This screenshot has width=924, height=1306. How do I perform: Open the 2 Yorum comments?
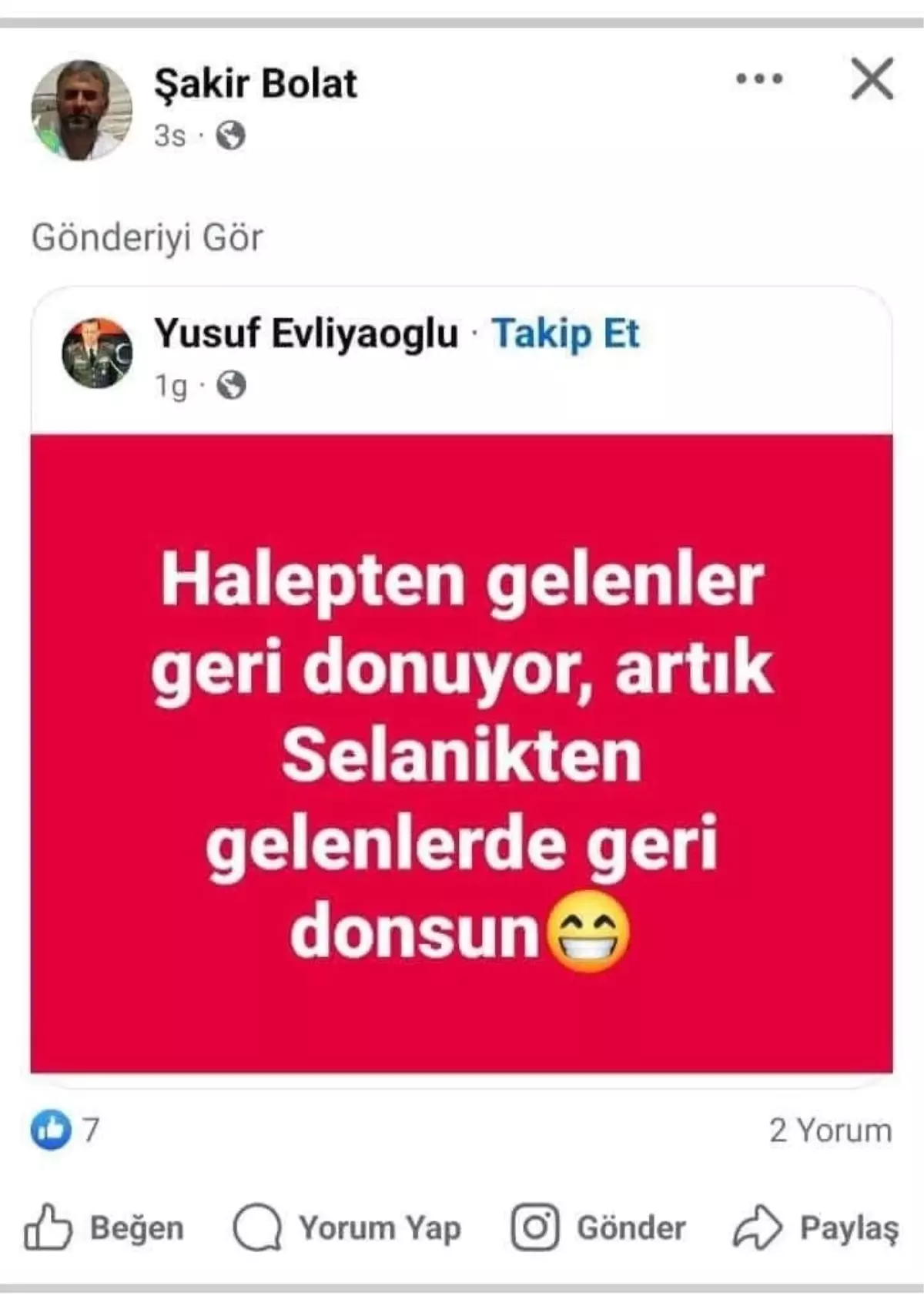[x=829, y=1130]
